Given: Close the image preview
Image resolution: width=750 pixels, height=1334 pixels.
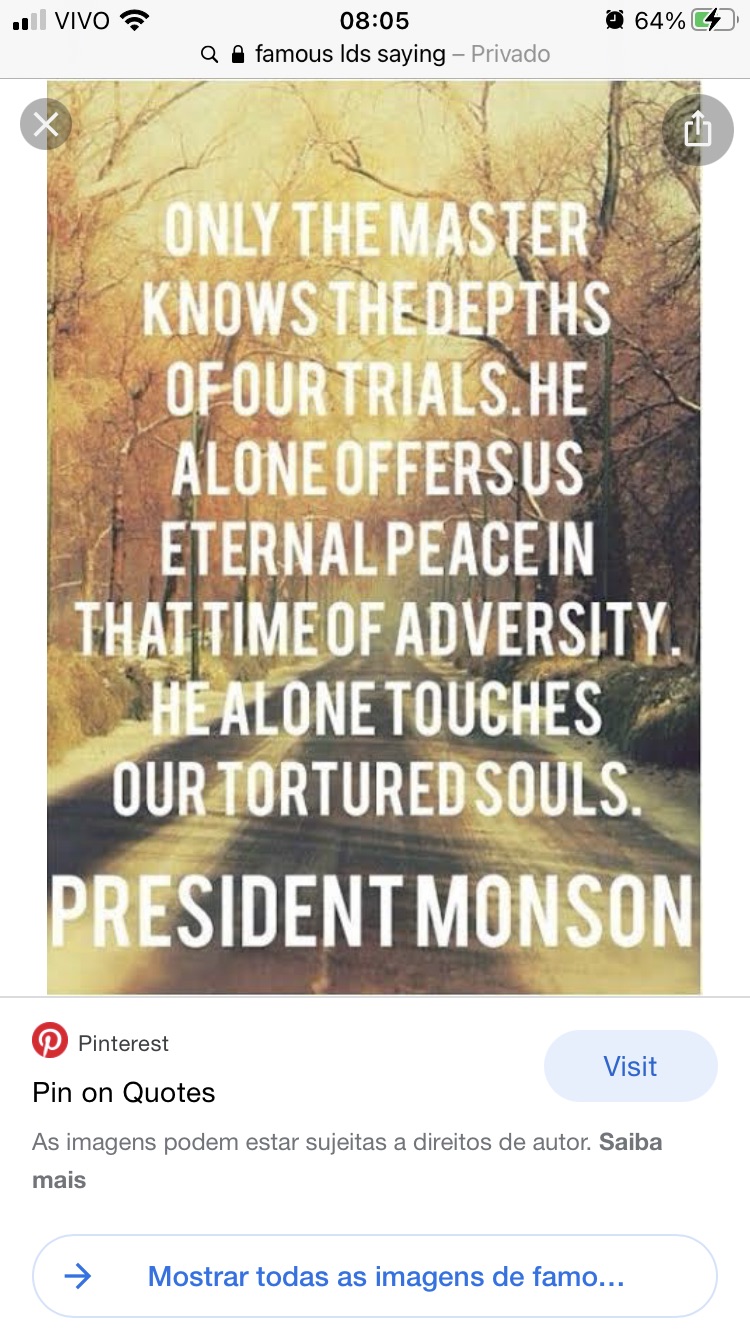Looking at the screenshot, I should (46, 126).
